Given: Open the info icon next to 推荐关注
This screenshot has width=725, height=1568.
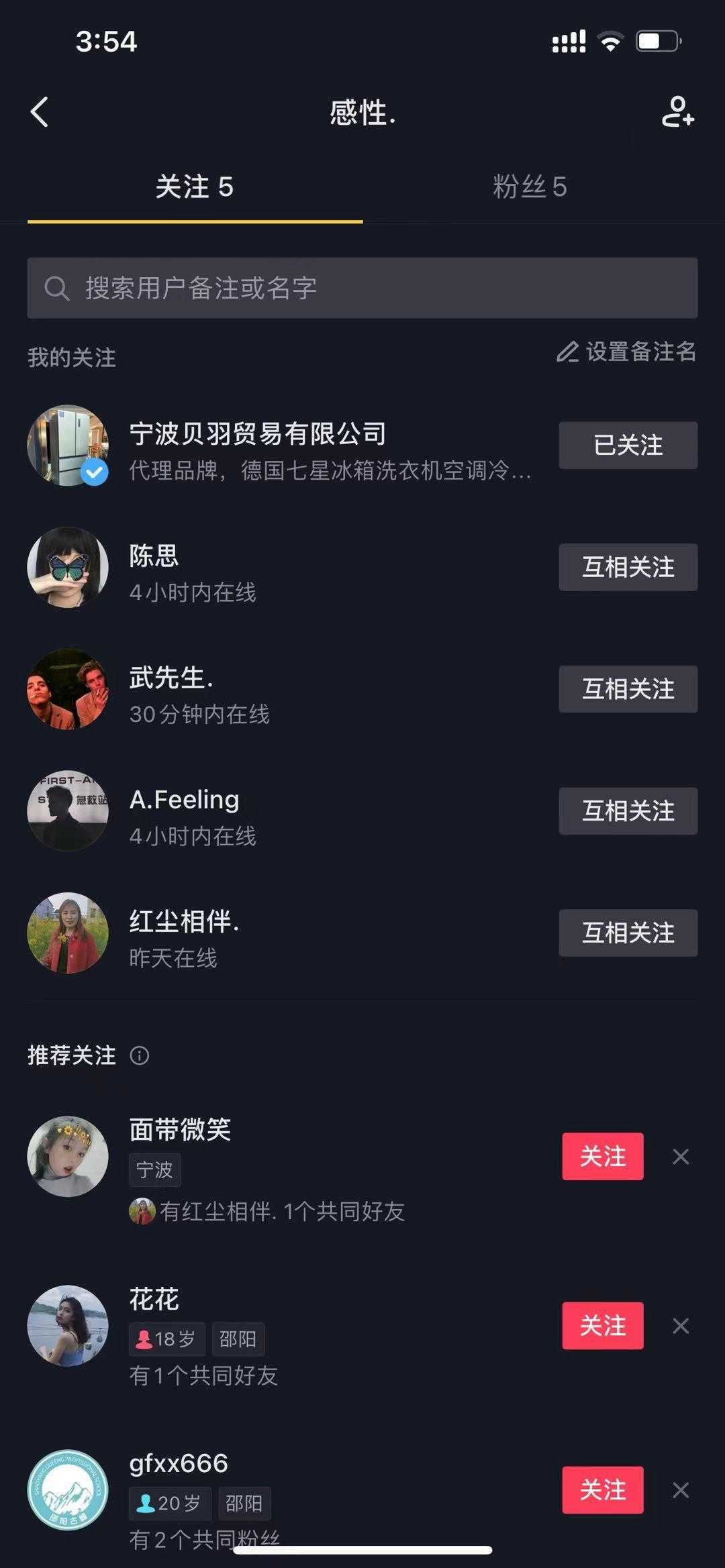Looking at the screenshot, I should [140, 1055].
